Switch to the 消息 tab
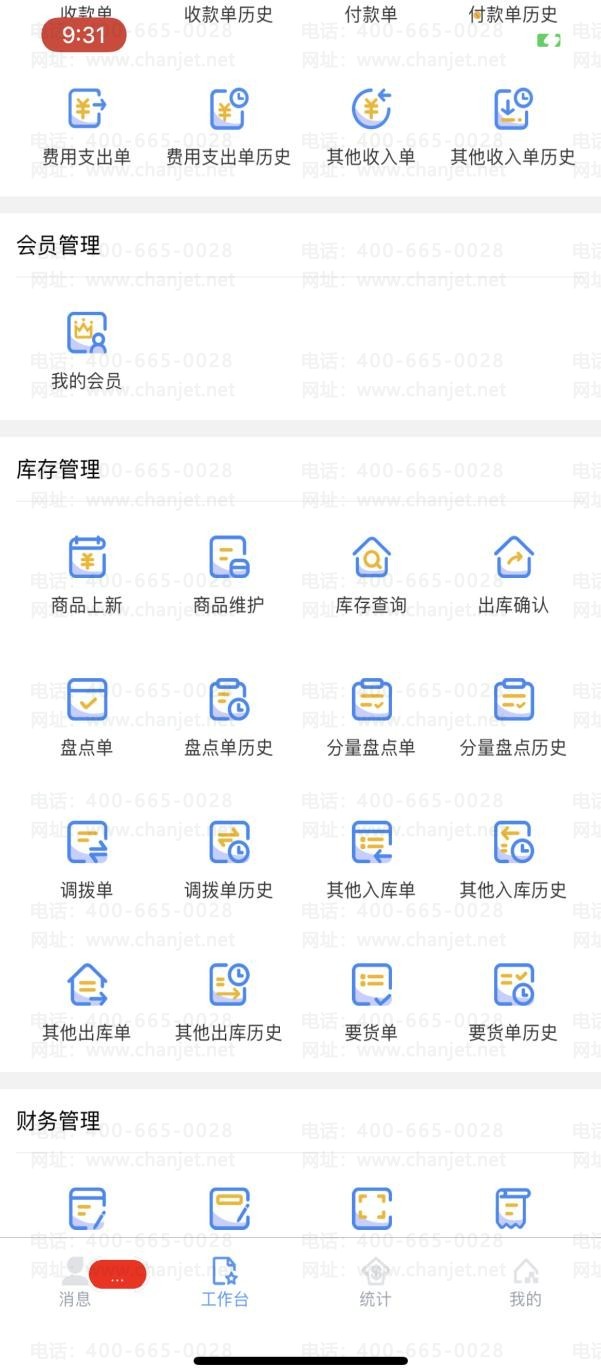 pyautogui.click(x=75, y=1283)
